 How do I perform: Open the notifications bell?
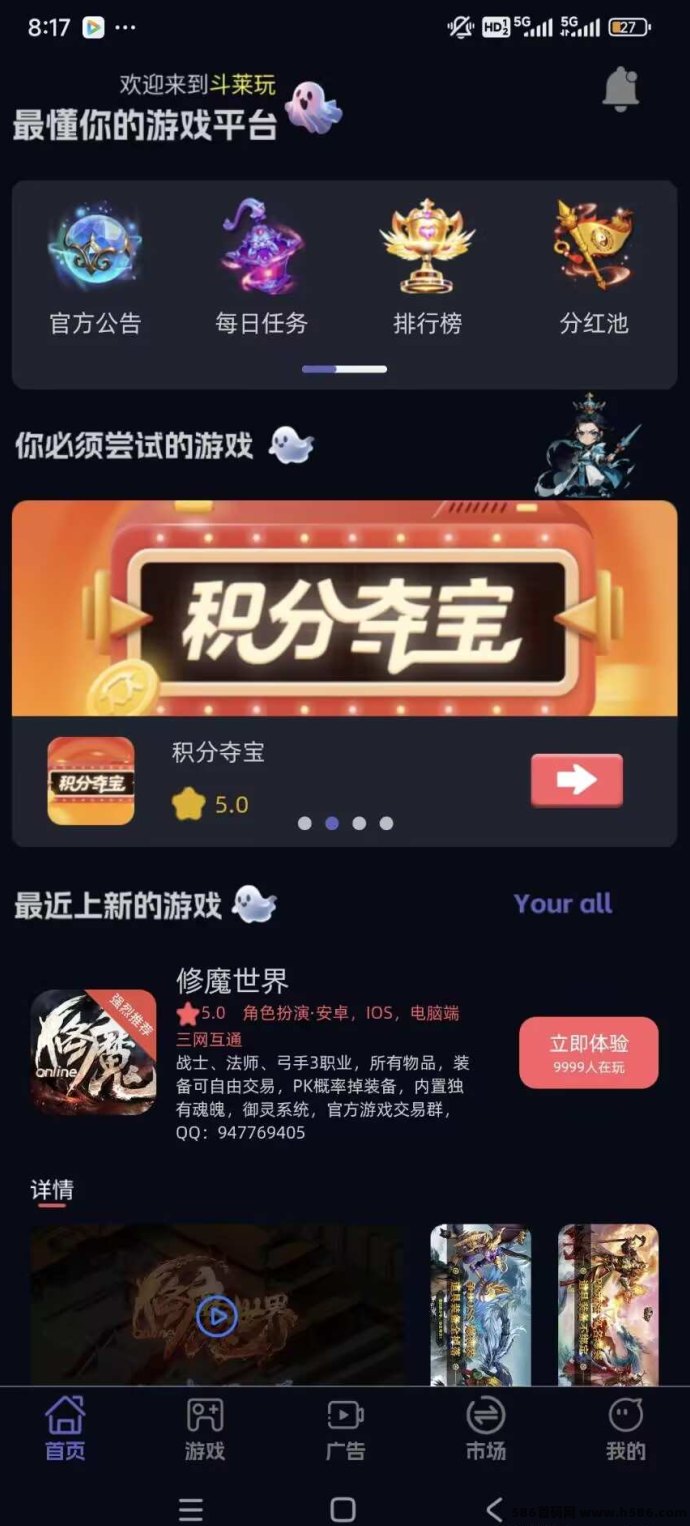620,89
